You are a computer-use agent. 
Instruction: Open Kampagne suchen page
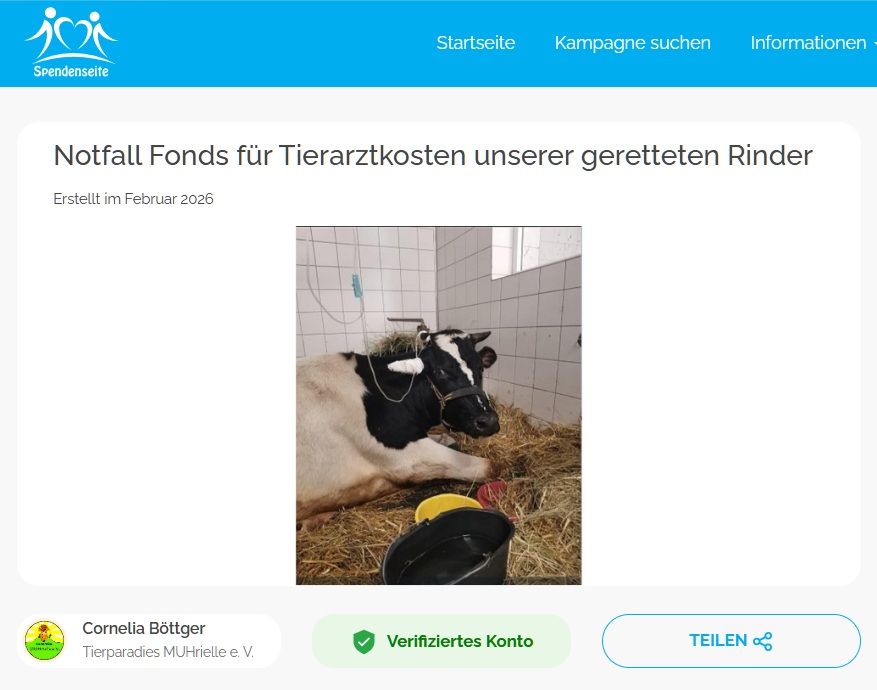click(632, 43)
